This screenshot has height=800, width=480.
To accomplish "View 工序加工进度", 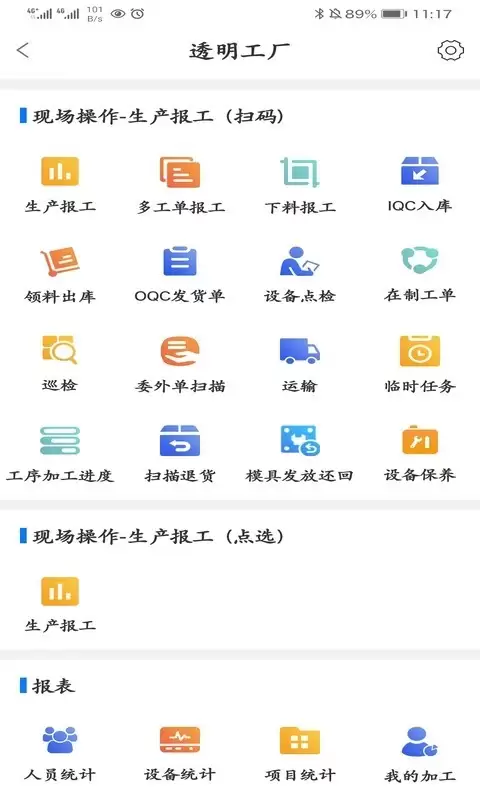I will point(60,454).
